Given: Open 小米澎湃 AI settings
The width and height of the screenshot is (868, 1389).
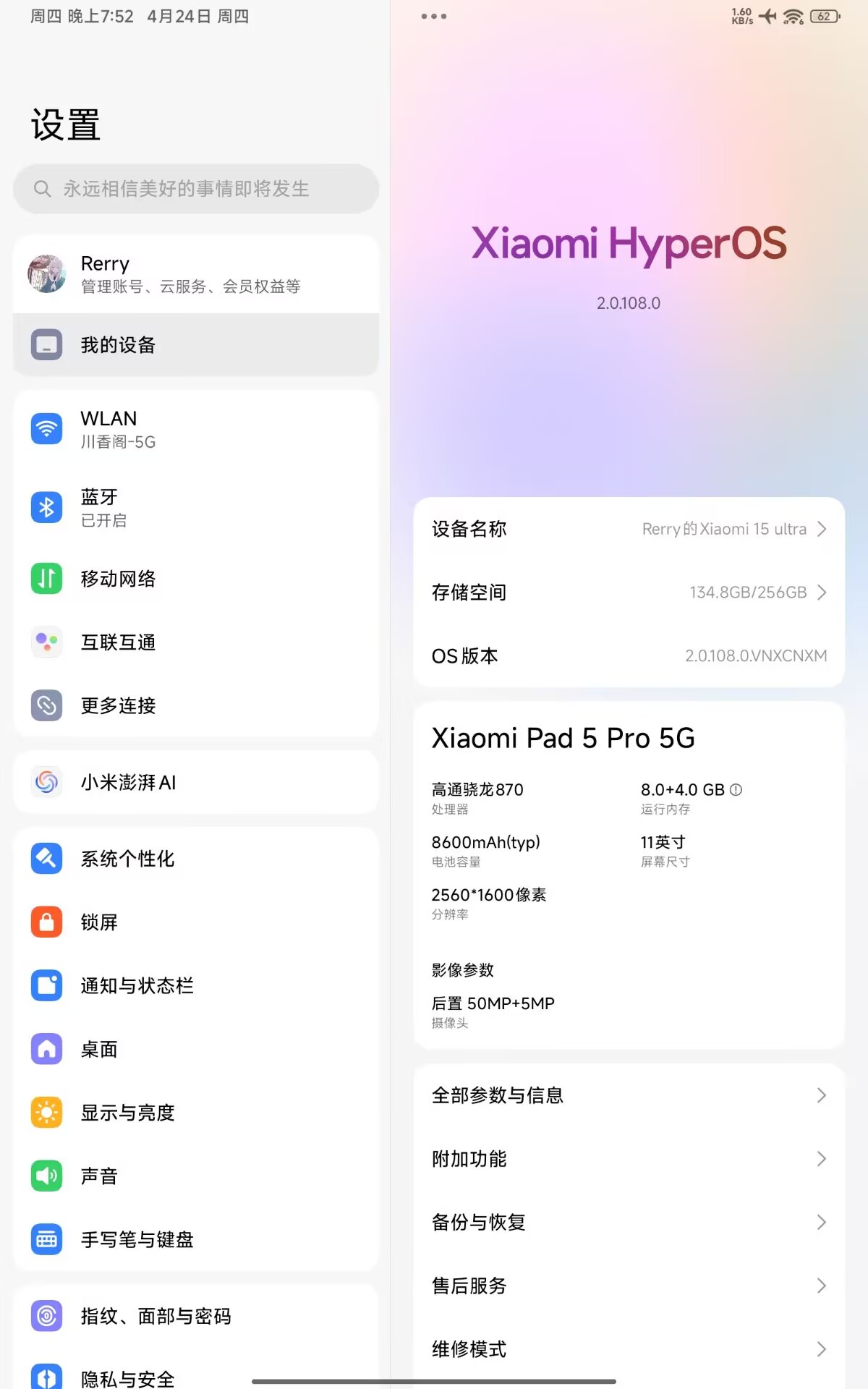Looking at the screenshot, I should [x=195, y=782].
